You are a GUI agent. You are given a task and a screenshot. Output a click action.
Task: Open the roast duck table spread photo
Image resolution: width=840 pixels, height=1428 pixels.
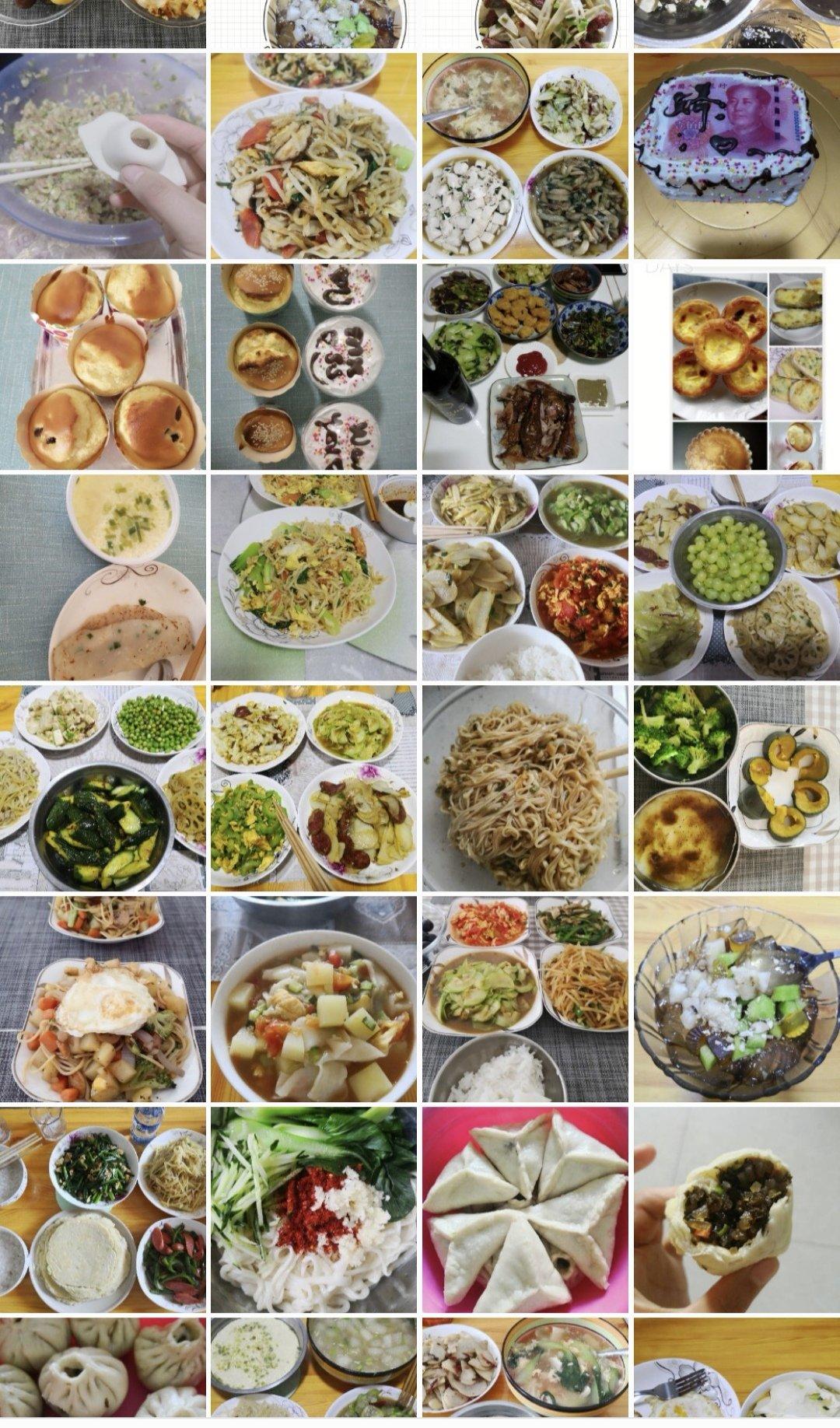(525, 366)
